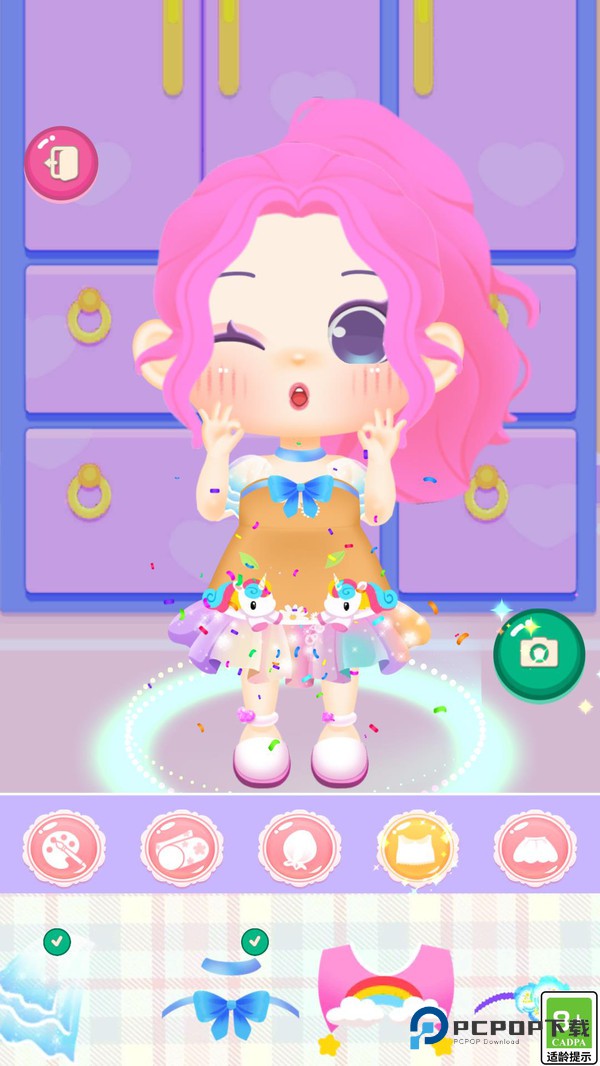Take a photo with the camera button
600x1066 pixels.
[x=538, y=653]
